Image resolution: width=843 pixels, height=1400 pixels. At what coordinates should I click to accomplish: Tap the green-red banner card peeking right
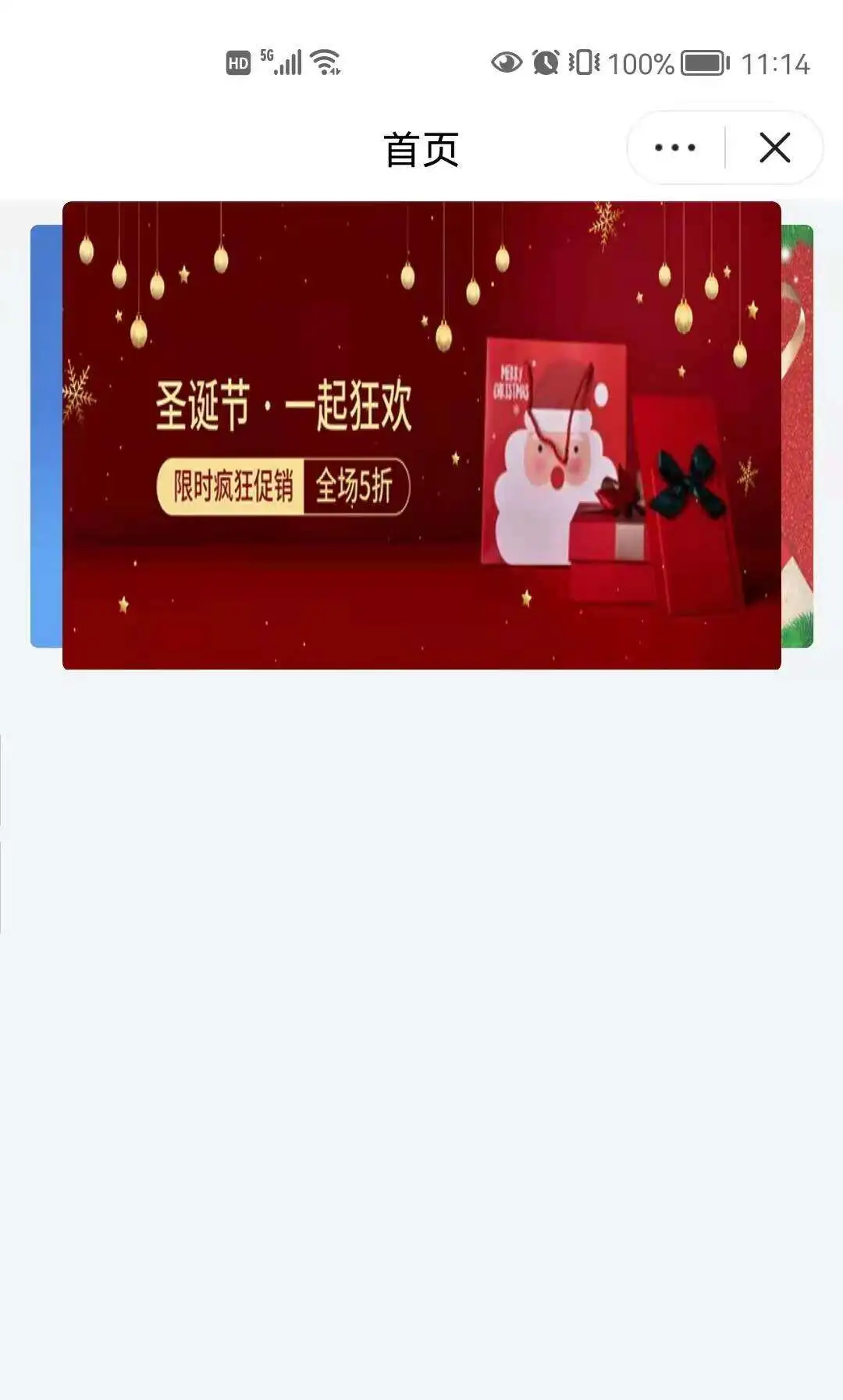[x=798, y=435]
